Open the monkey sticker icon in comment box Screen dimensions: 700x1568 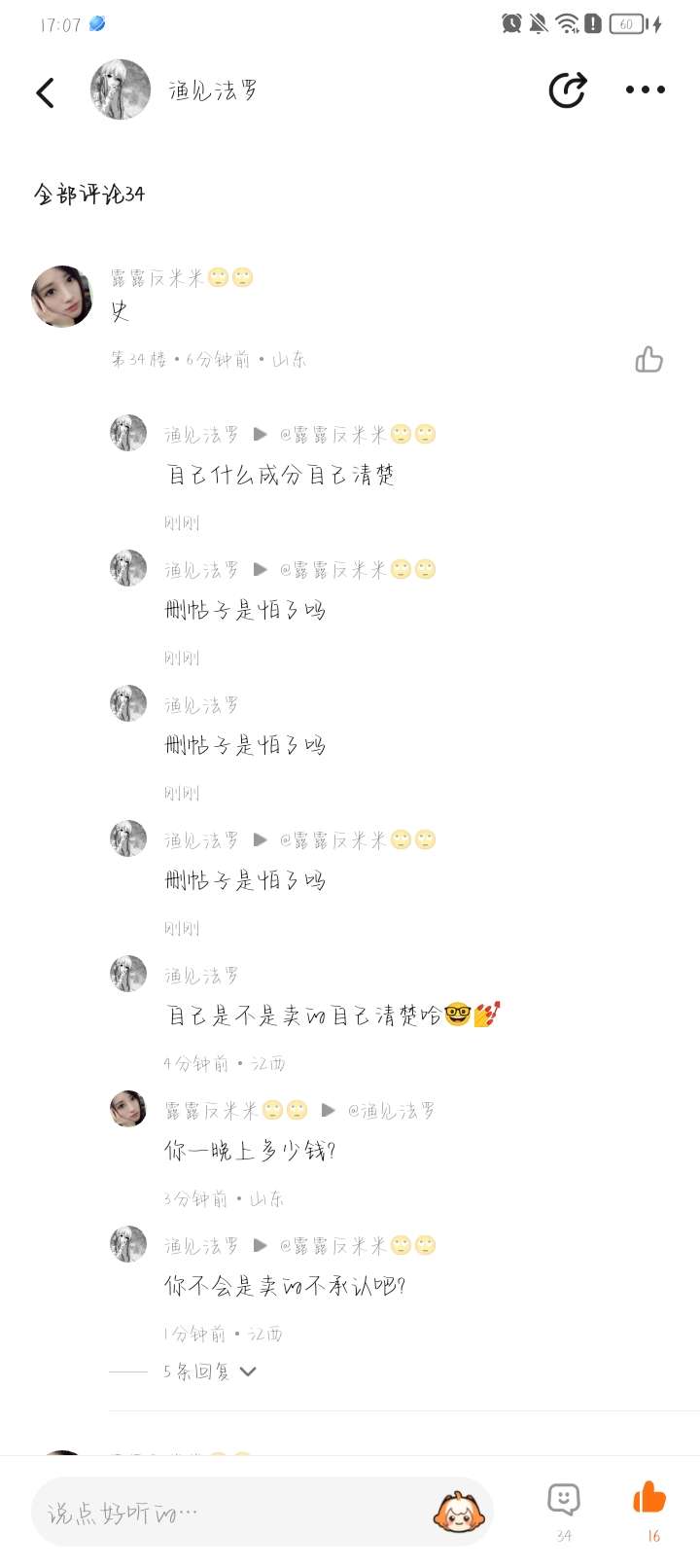click(x=458, y=1513)
